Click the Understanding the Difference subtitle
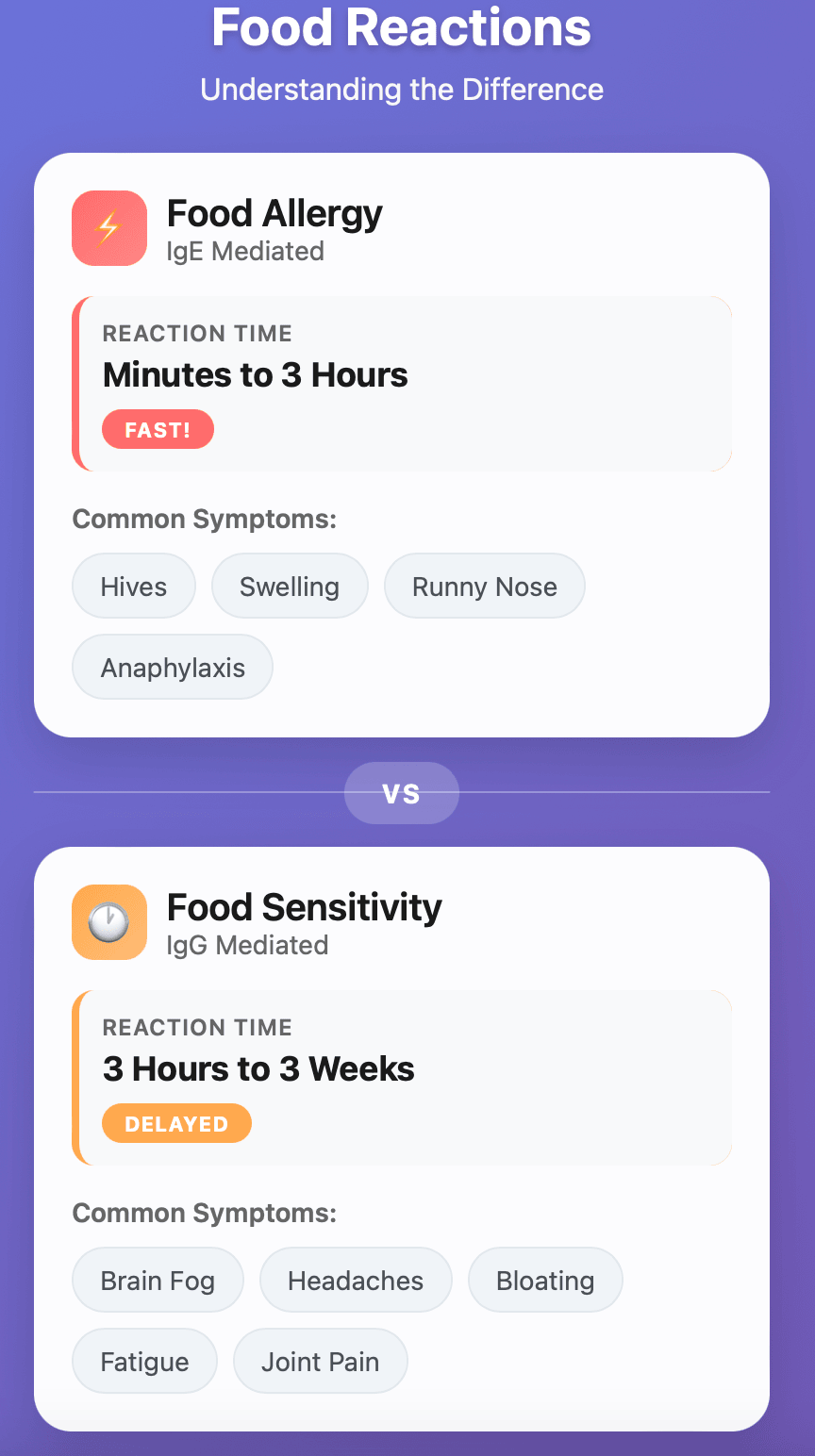 401,90
